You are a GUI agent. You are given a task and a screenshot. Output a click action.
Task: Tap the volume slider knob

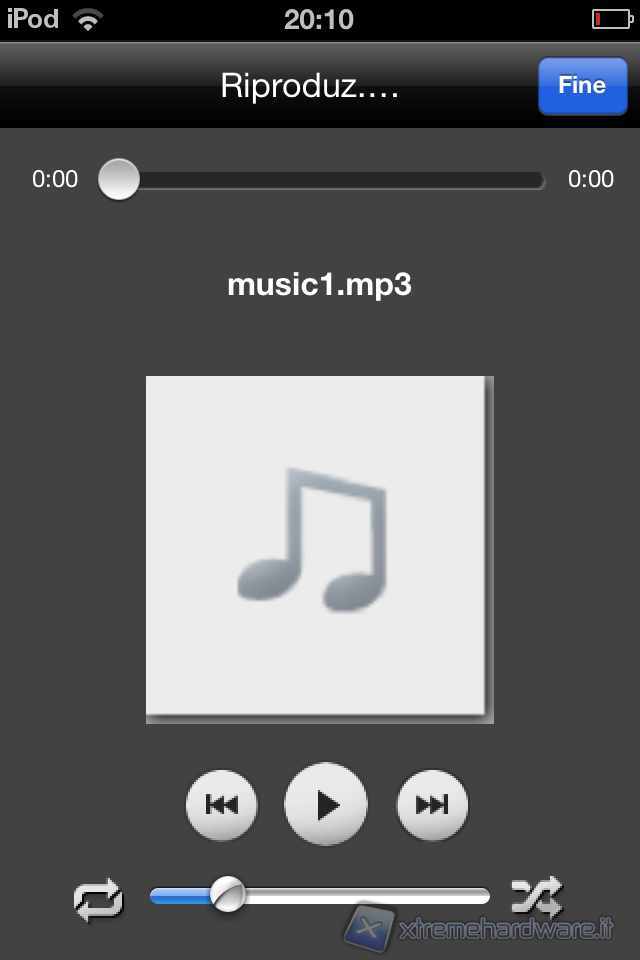coord(228,895)
